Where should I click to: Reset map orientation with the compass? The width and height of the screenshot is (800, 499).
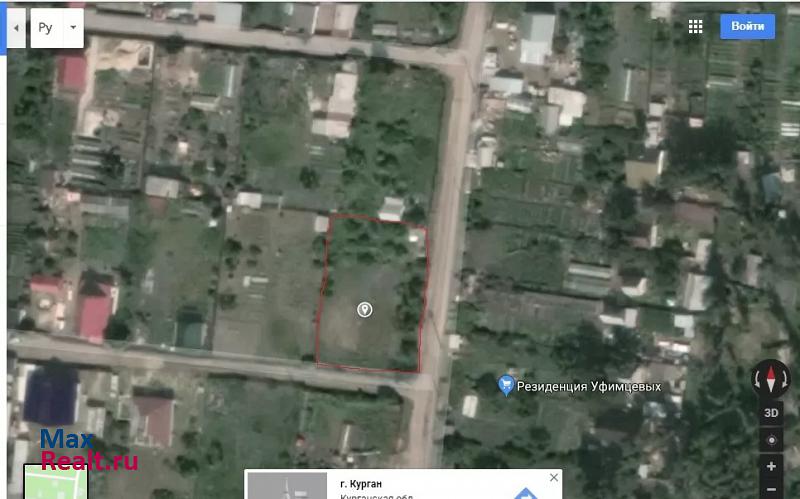pyautogui.click(x=771, y=379)
